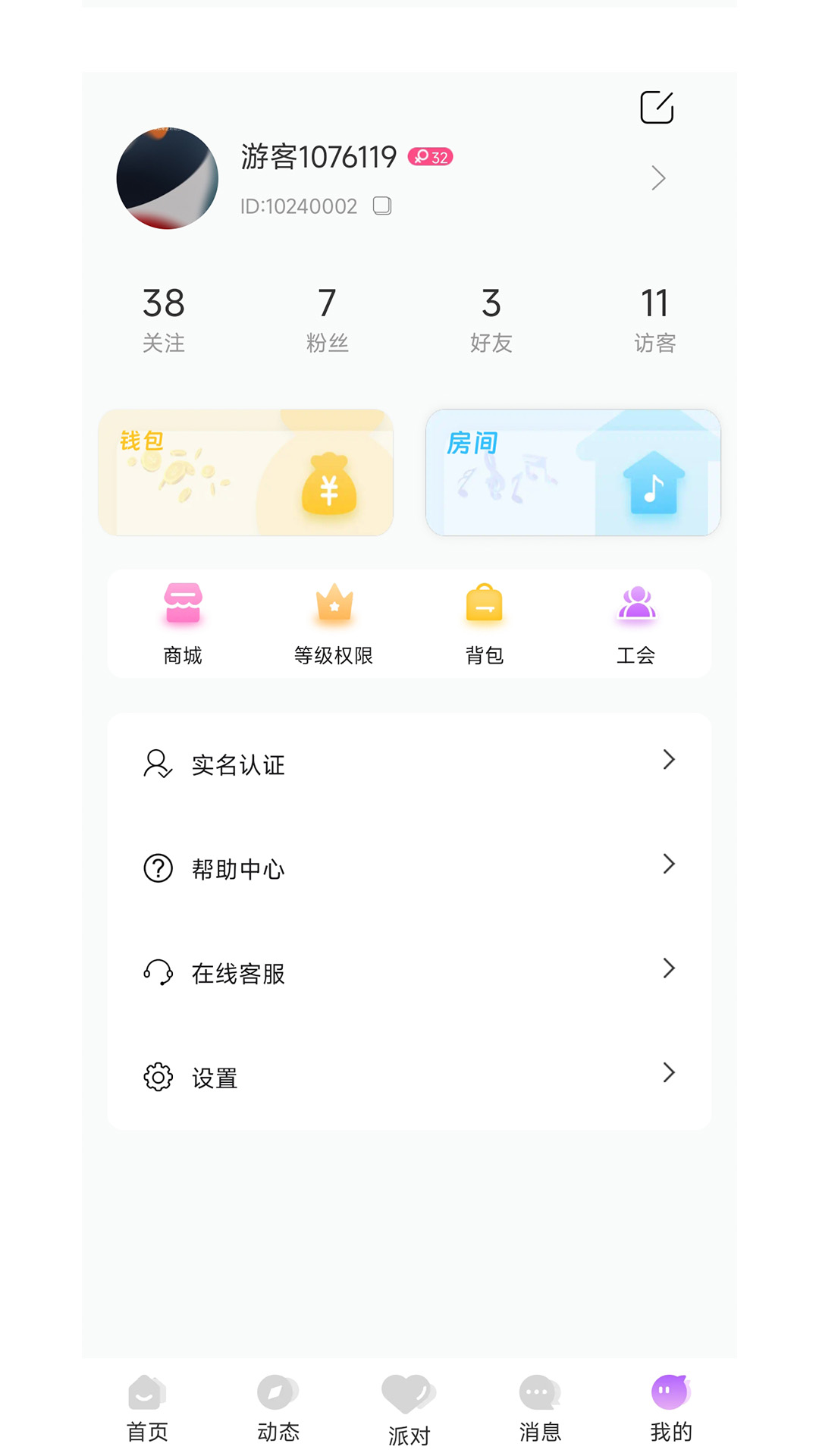This screenshot has height=1456, width=819.
Task: View the 11 访客 visitor count
Action: coord(655,318)
